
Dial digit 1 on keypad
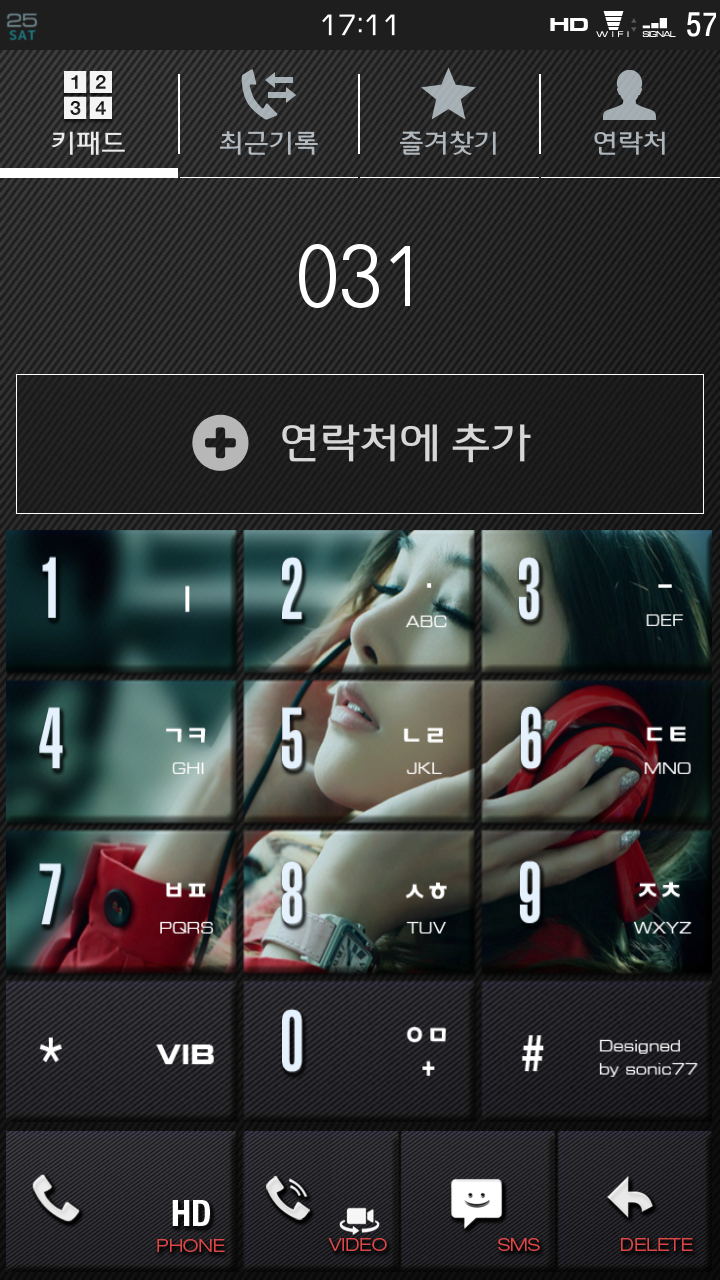click(x=120, y=600)
